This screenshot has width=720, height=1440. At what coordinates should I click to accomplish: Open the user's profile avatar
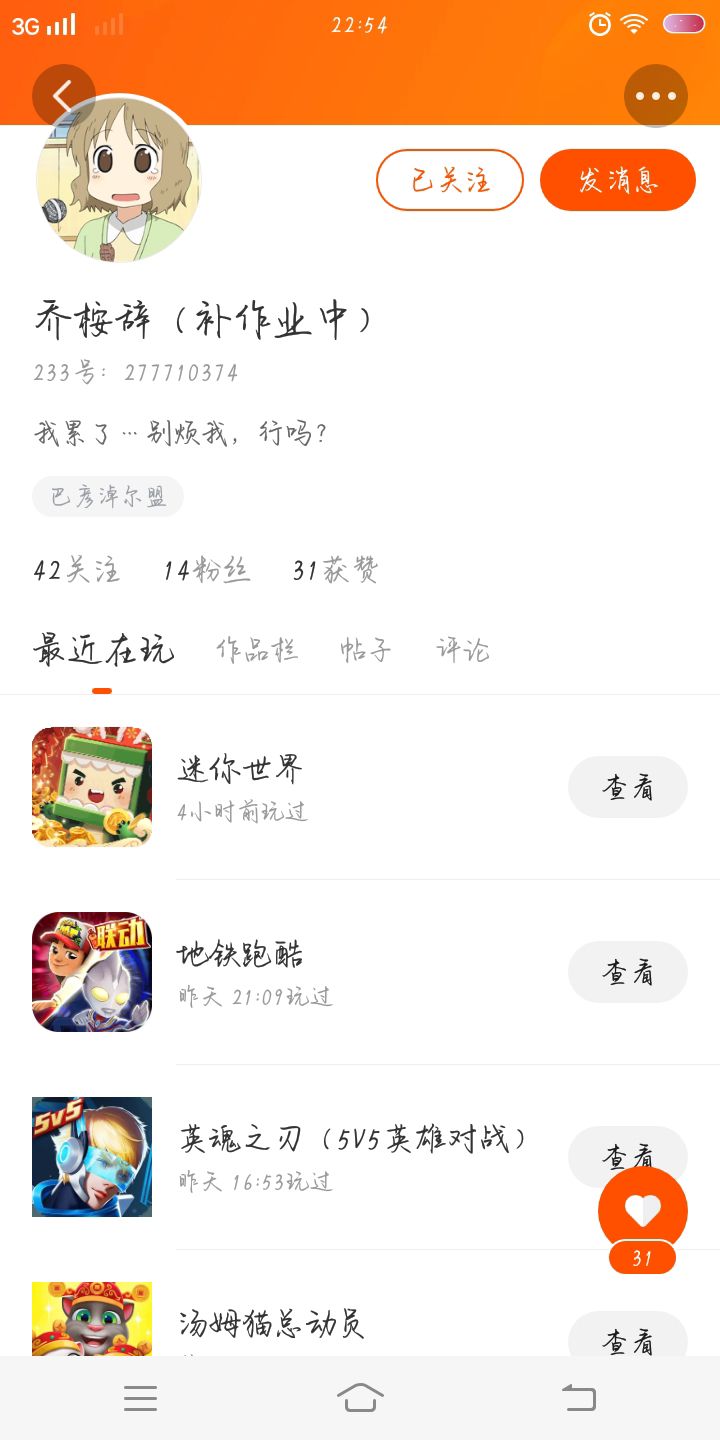point(118,180)
